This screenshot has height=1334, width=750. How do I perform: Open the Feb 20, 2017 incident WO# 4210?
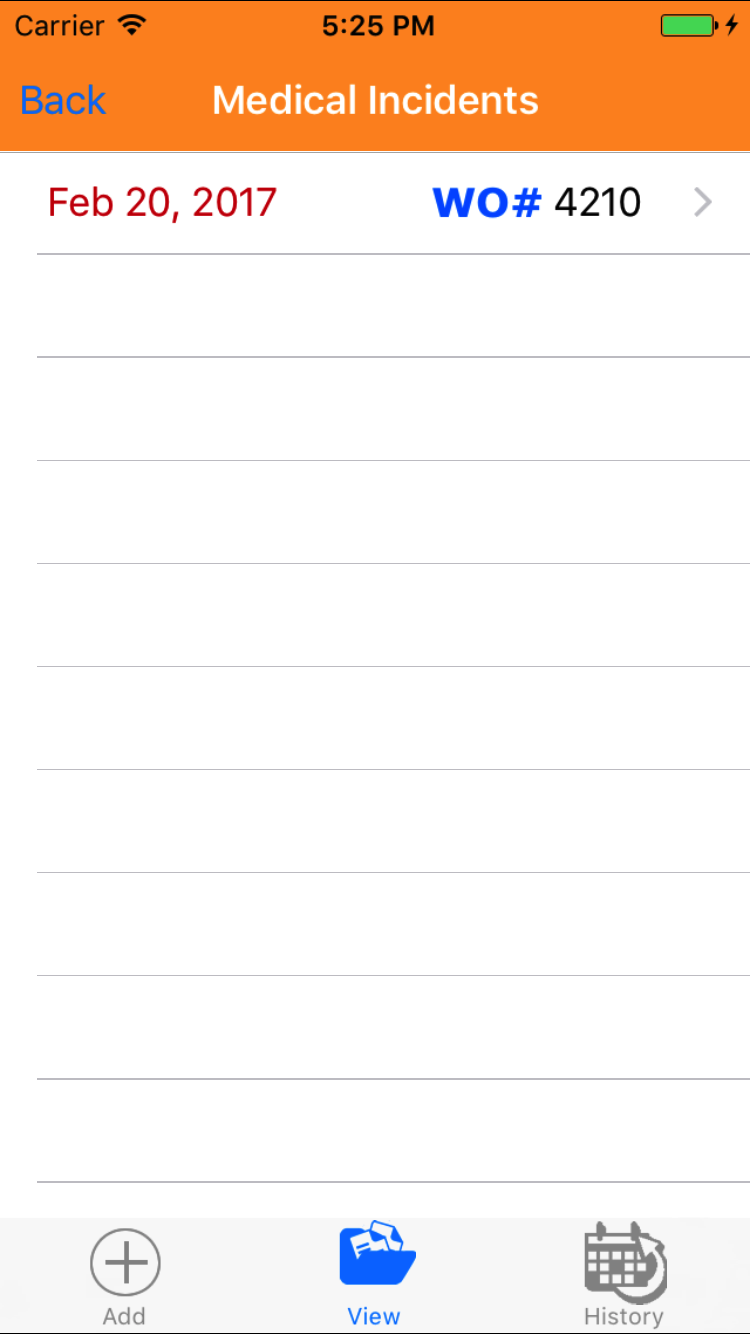pyautogui.click(x=375, y=203)
